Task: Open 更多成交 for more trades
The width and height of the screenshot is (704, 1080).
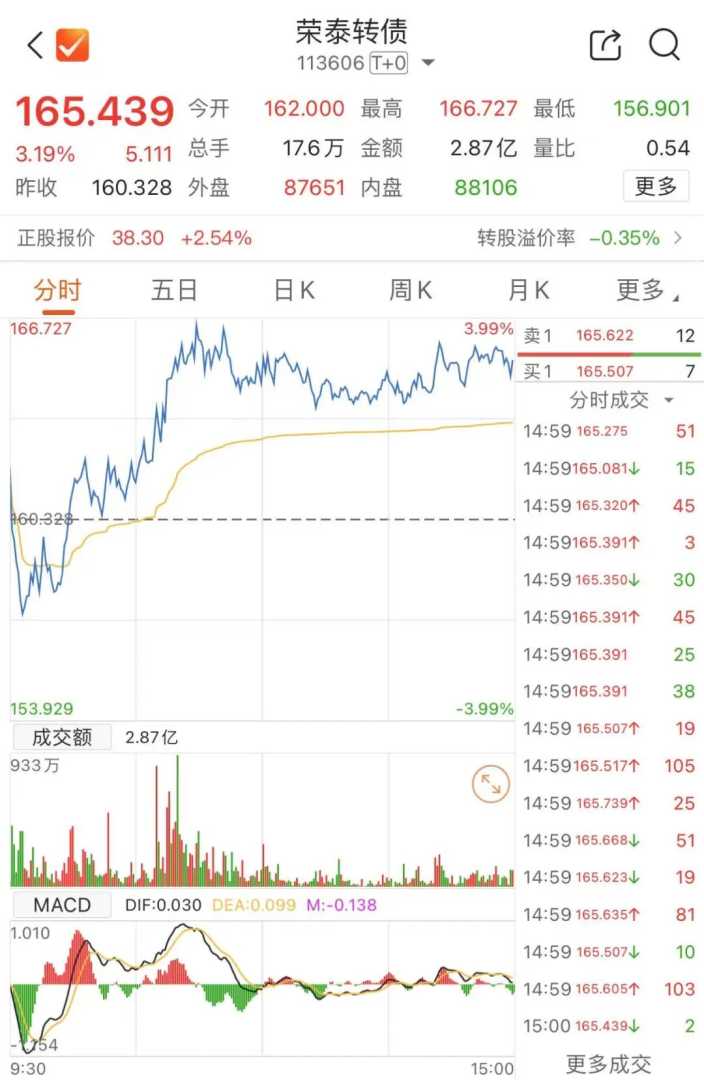Action: pos(608,1063)
